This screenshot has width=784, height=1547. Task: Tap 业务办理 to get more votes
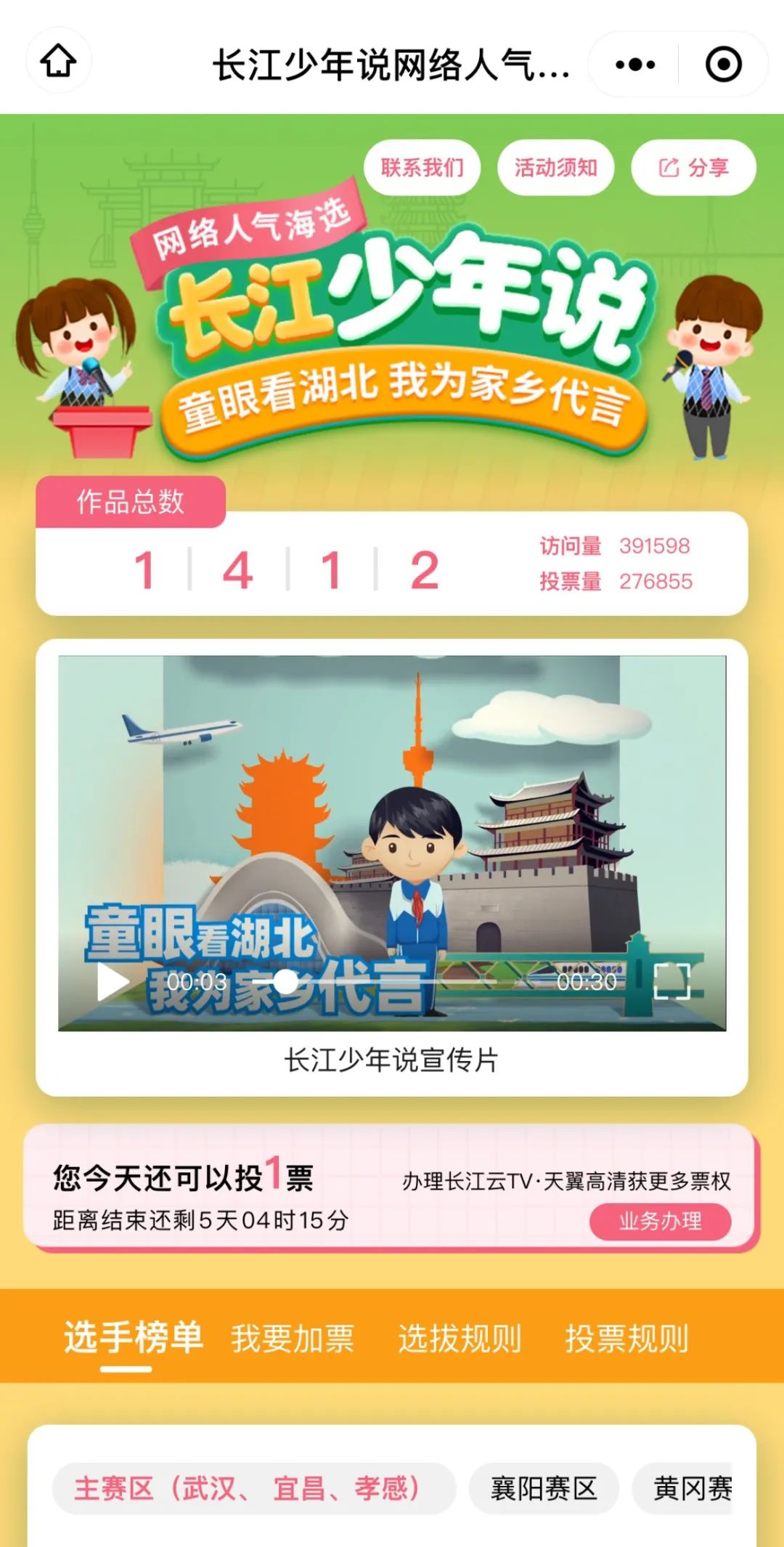[660, 1222]
